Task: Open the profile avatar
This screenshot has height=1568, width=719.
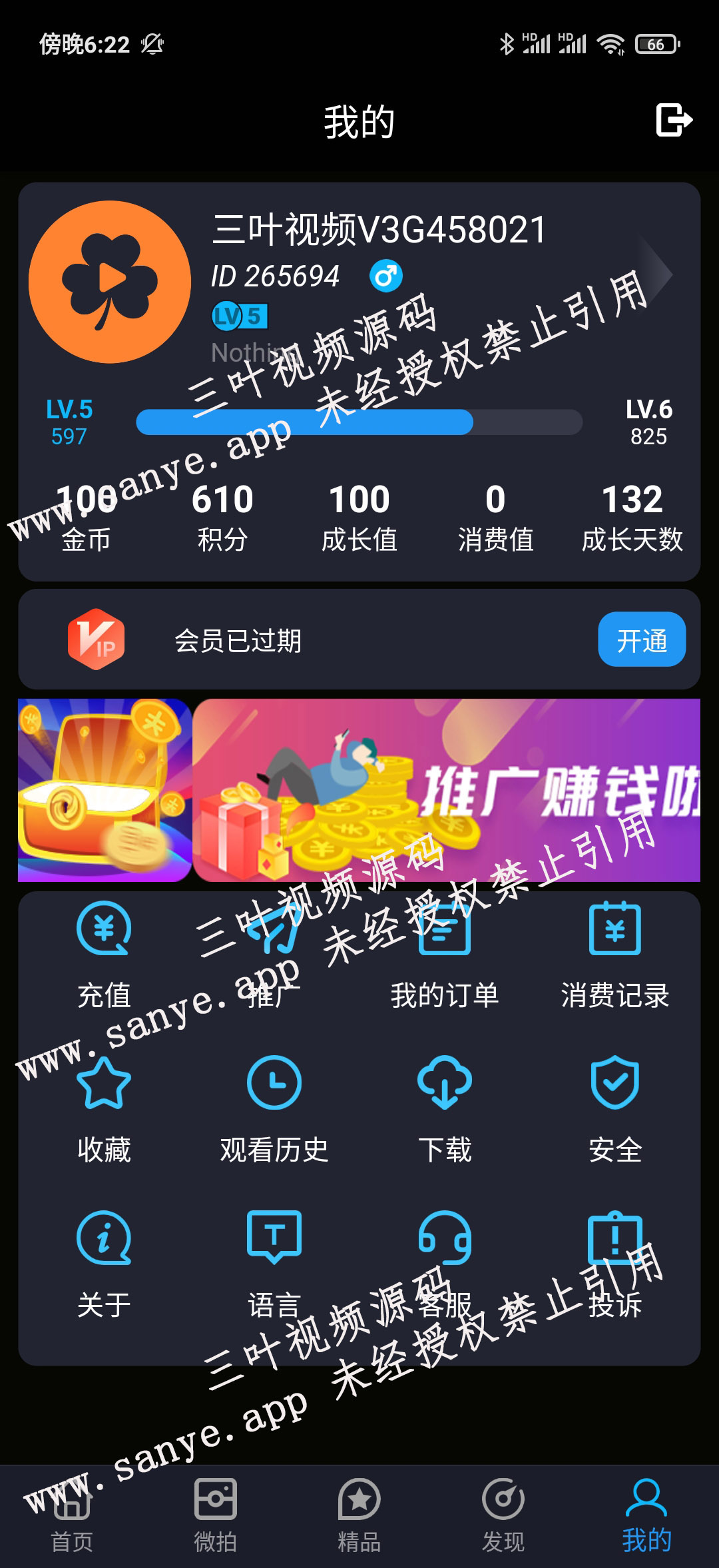Action: point(110,282)
